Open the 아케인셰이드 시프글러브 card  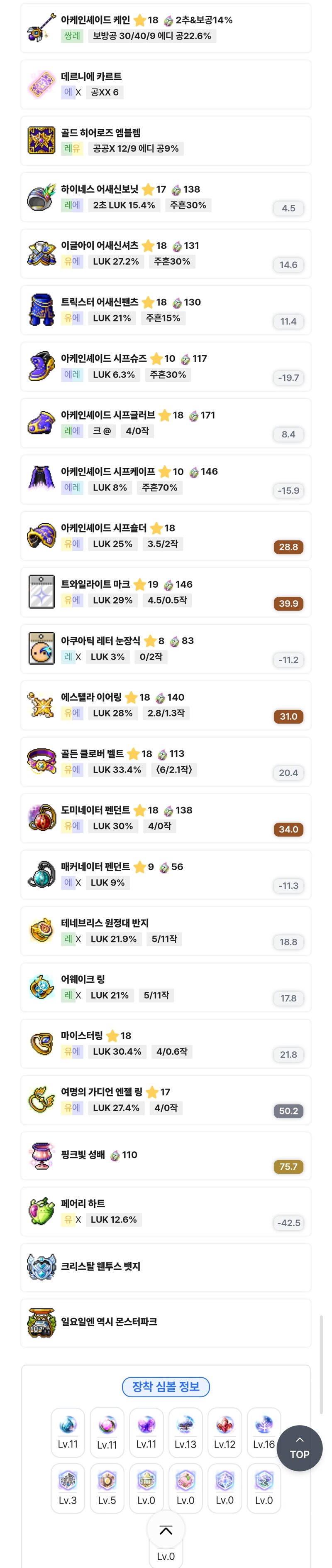click(x=166, y=423)
